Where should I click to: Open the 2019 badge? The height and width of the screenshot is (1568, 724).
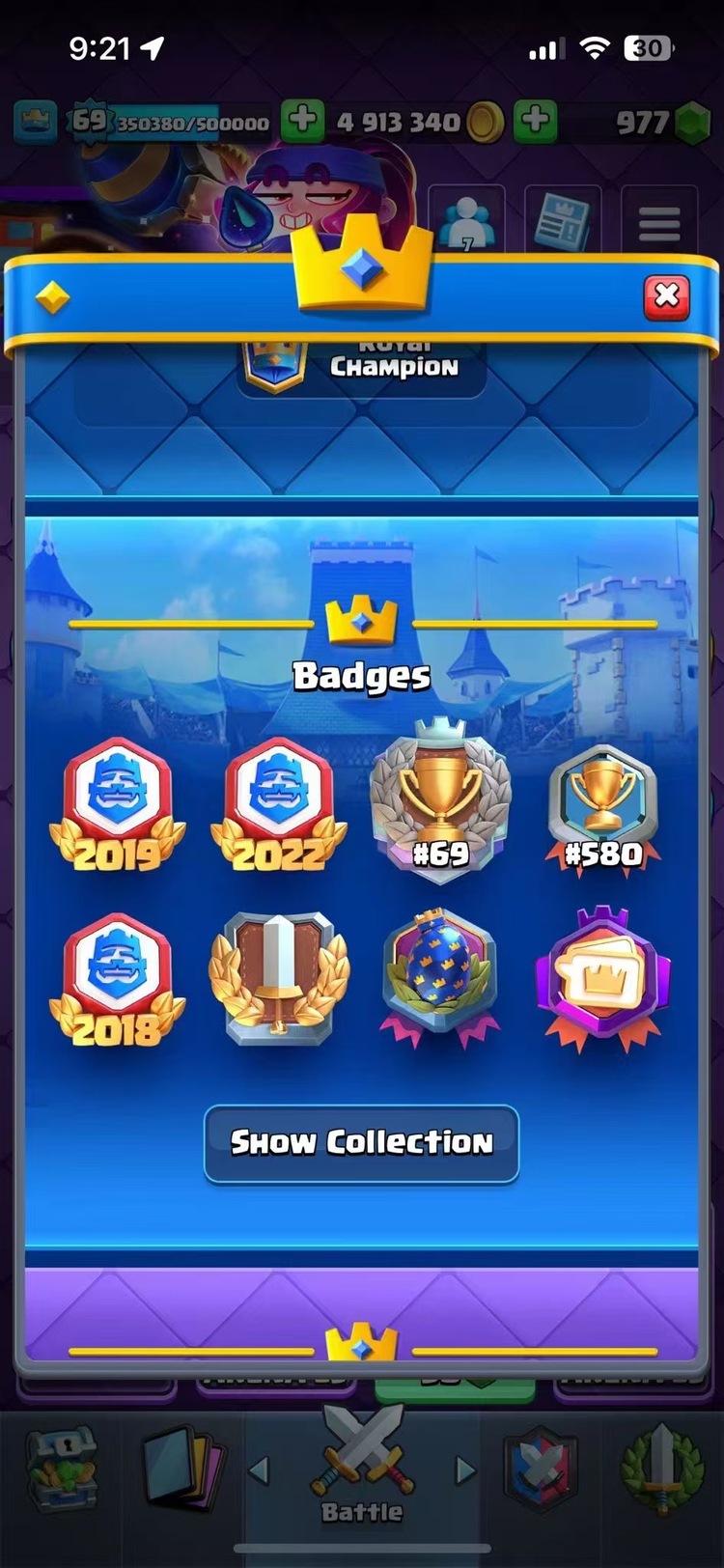tap(117, 804)
